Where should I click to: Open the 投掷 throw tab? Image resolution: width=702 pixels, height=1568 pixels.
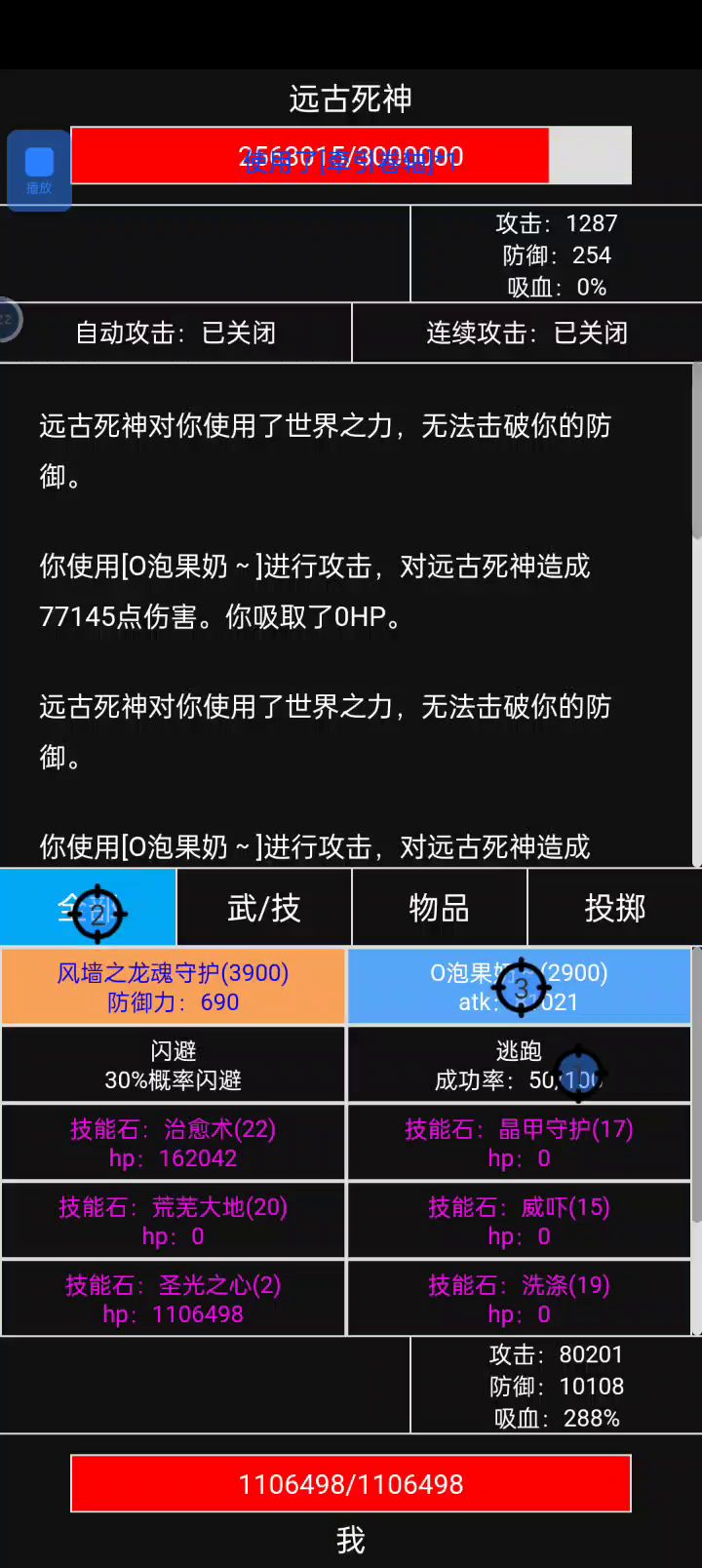(x=614, y=908)
